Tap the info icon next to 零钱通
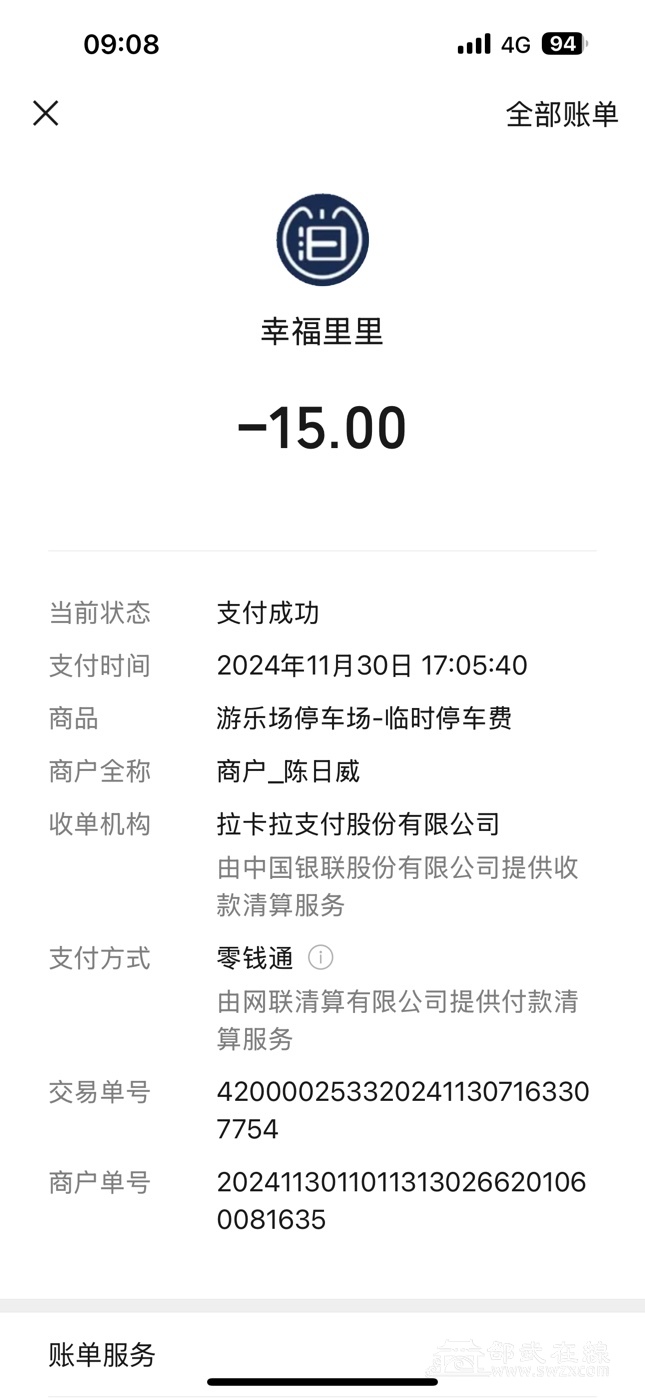 320,958
